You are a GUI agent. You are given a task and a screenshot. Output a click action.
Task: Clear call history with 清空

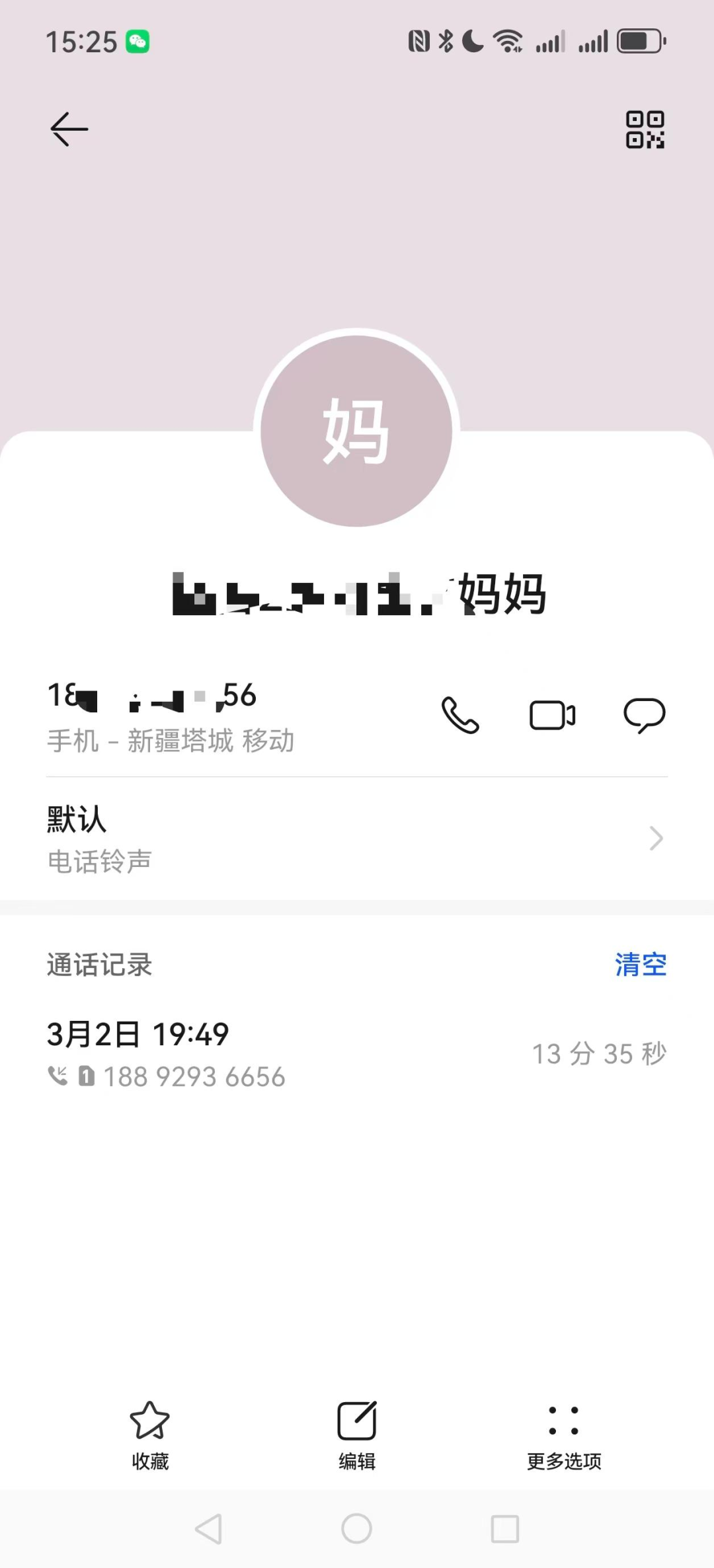click(x=640, y=965)
